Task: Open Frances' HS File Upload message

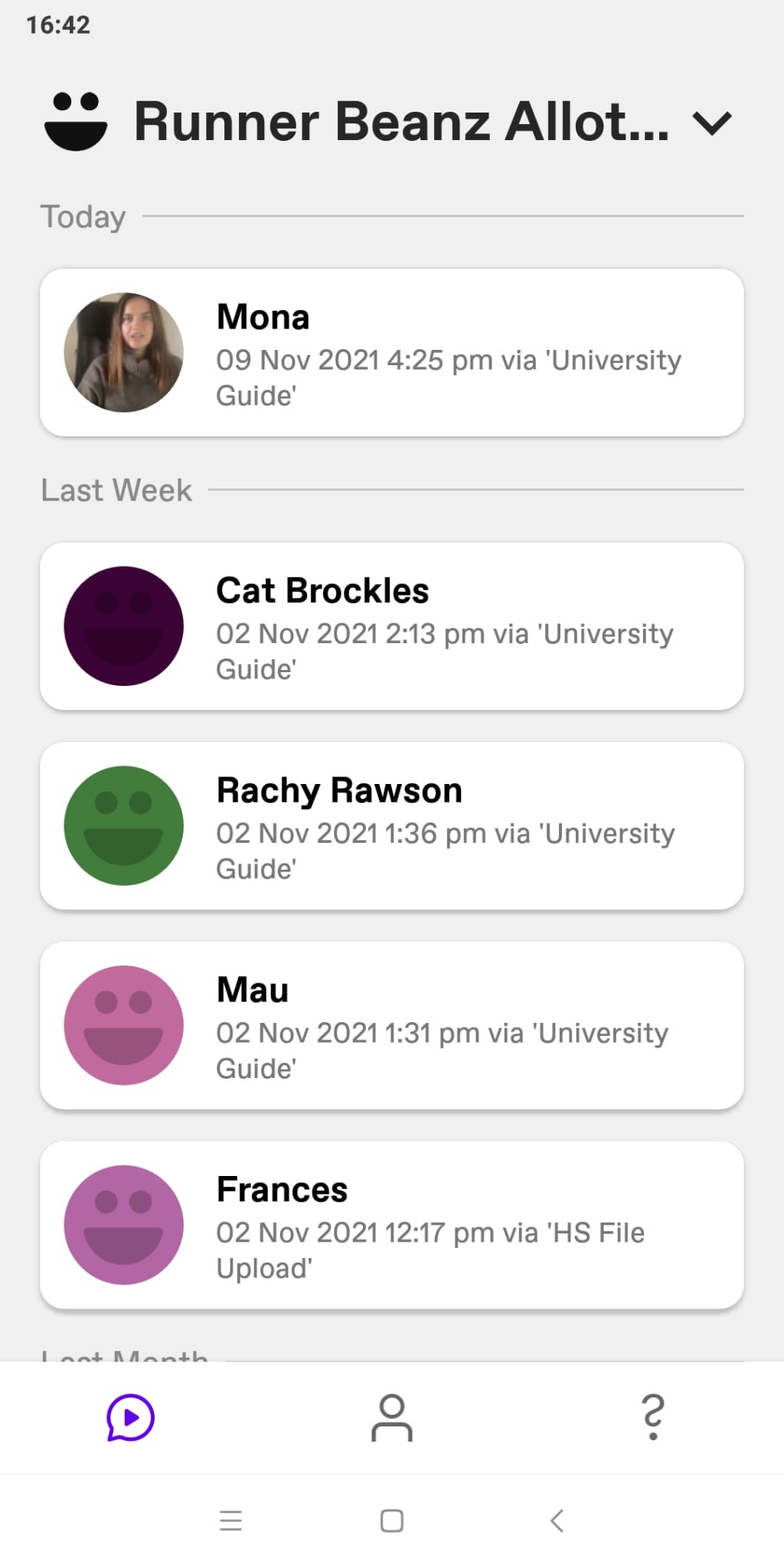Action: [x=392, y=1226]
